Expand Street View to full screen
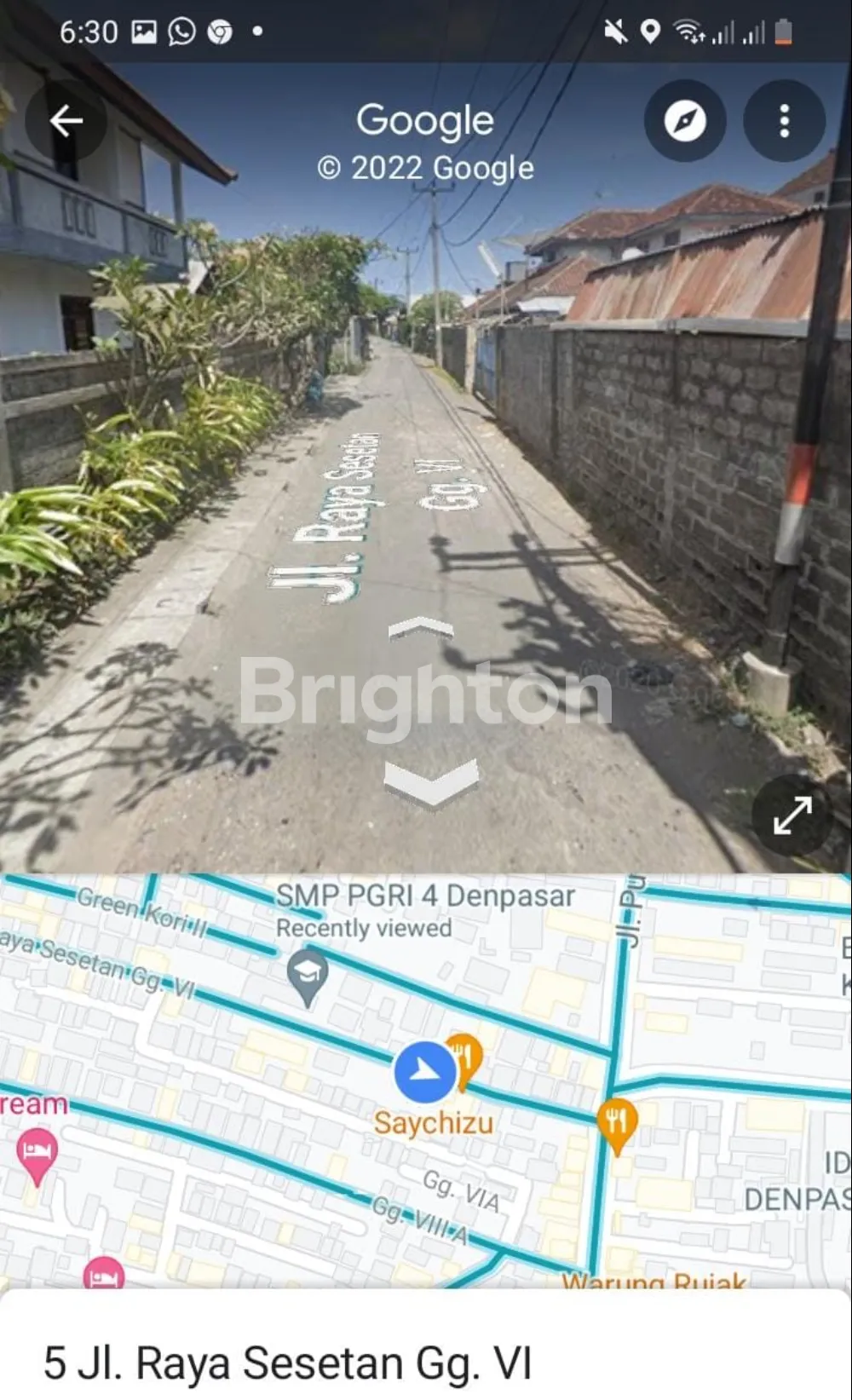This screenshot has width=852, height=1400. pyautogui.click(x=792, y=815)
